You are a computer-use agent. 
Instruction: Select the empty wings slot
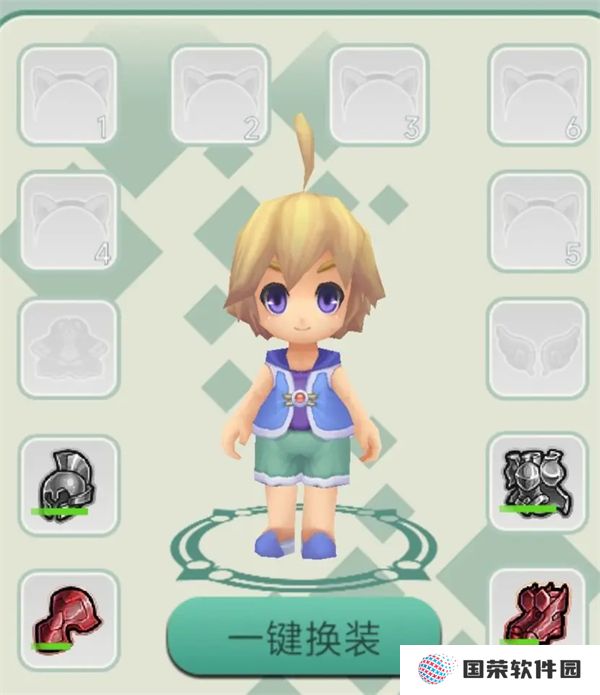tap(537, 347)
